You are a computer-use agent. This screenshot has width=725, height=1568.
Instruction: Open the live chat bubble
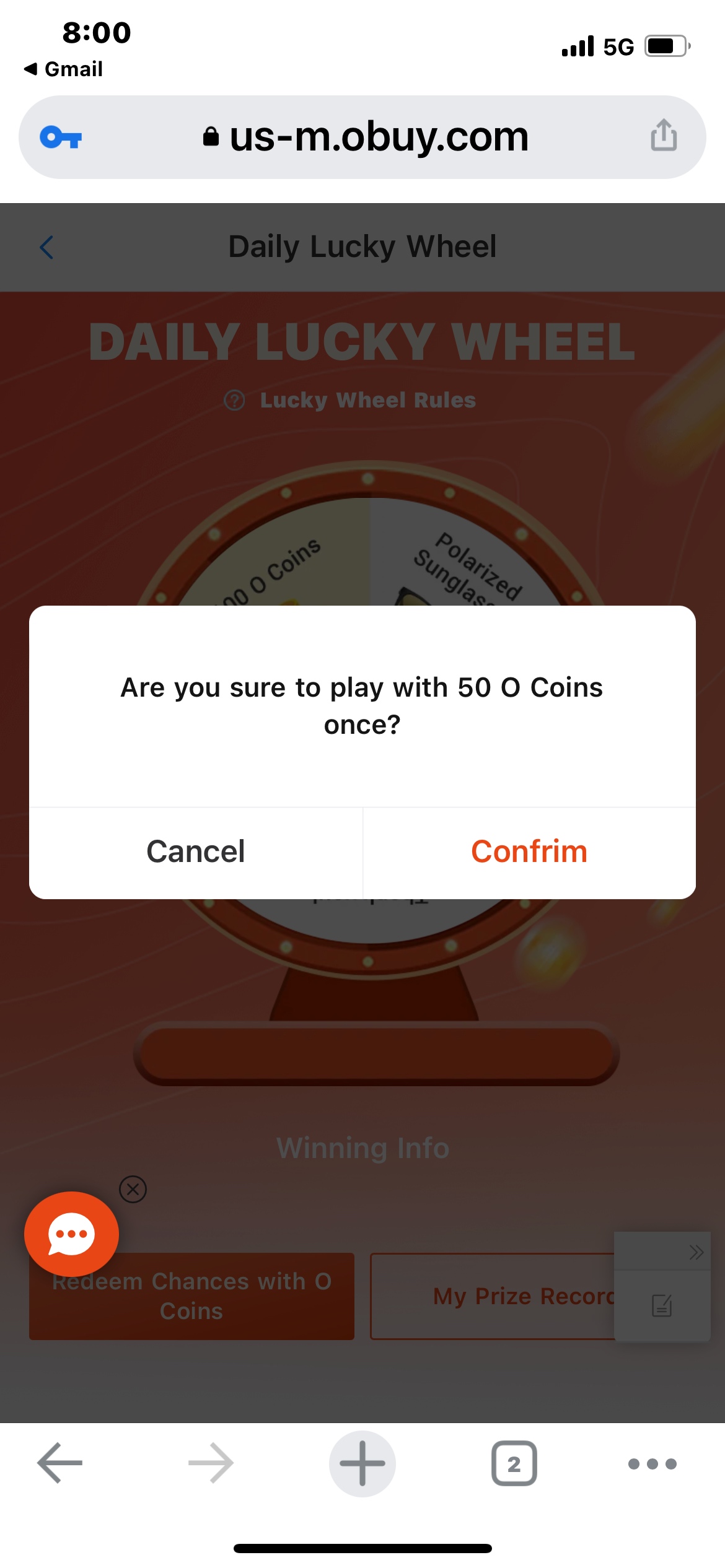pyautogui.click(x=71, y=1234)
